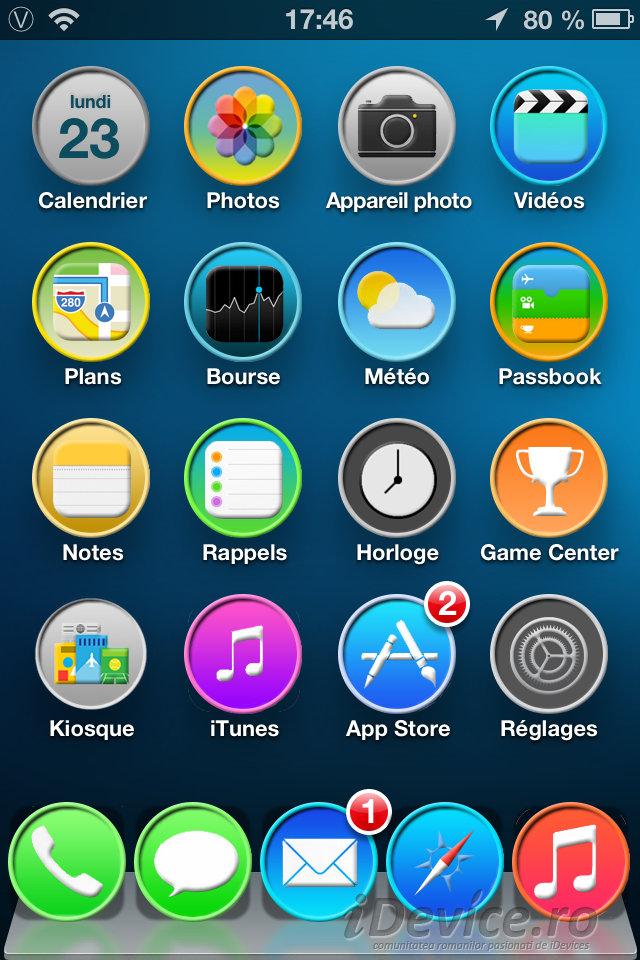Image resolution: width=640 pixels, height=960 pixels.
Task: Open the Passbook app
Action: 549,301
